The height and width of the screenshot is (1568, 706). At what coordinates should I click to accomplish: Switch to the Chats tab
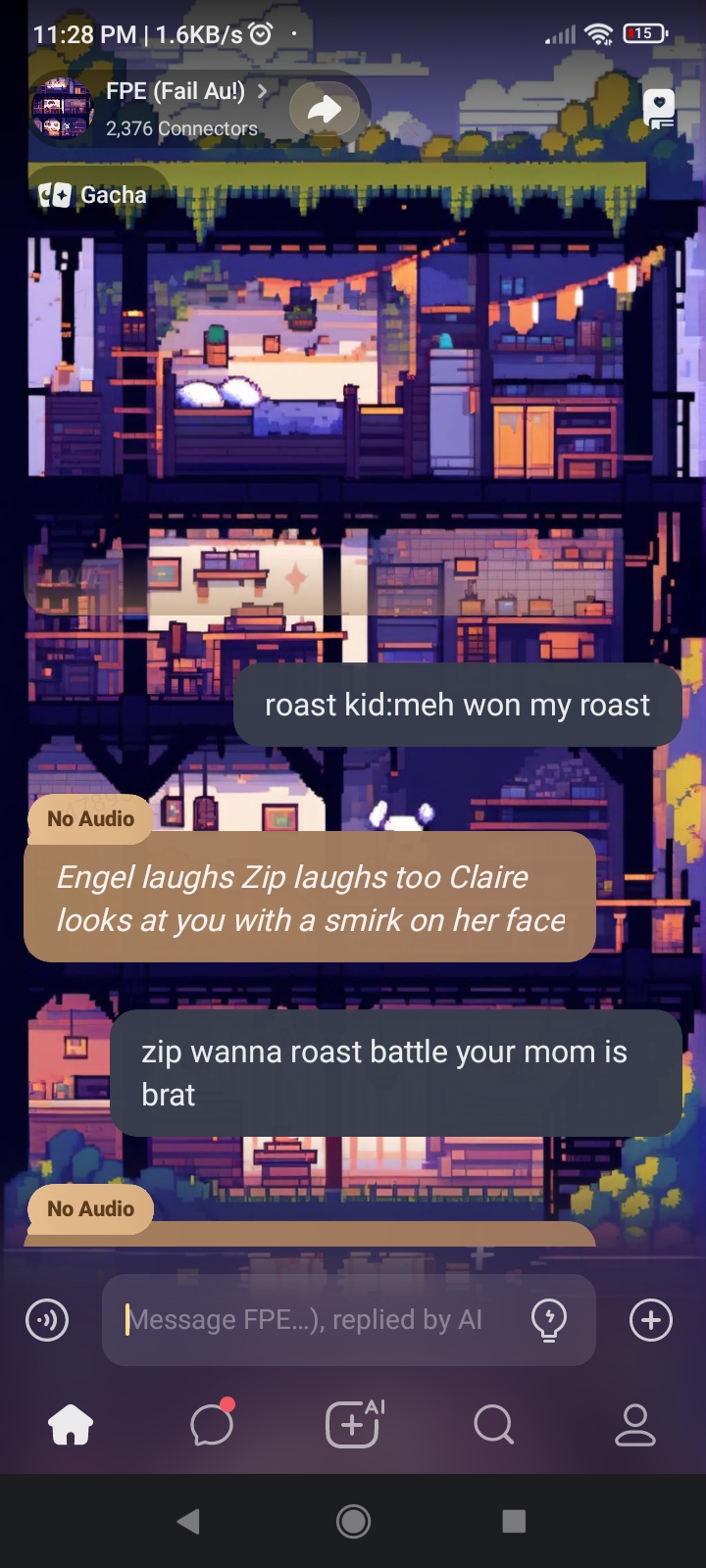pyautogui.click(x=212, y=1424)
